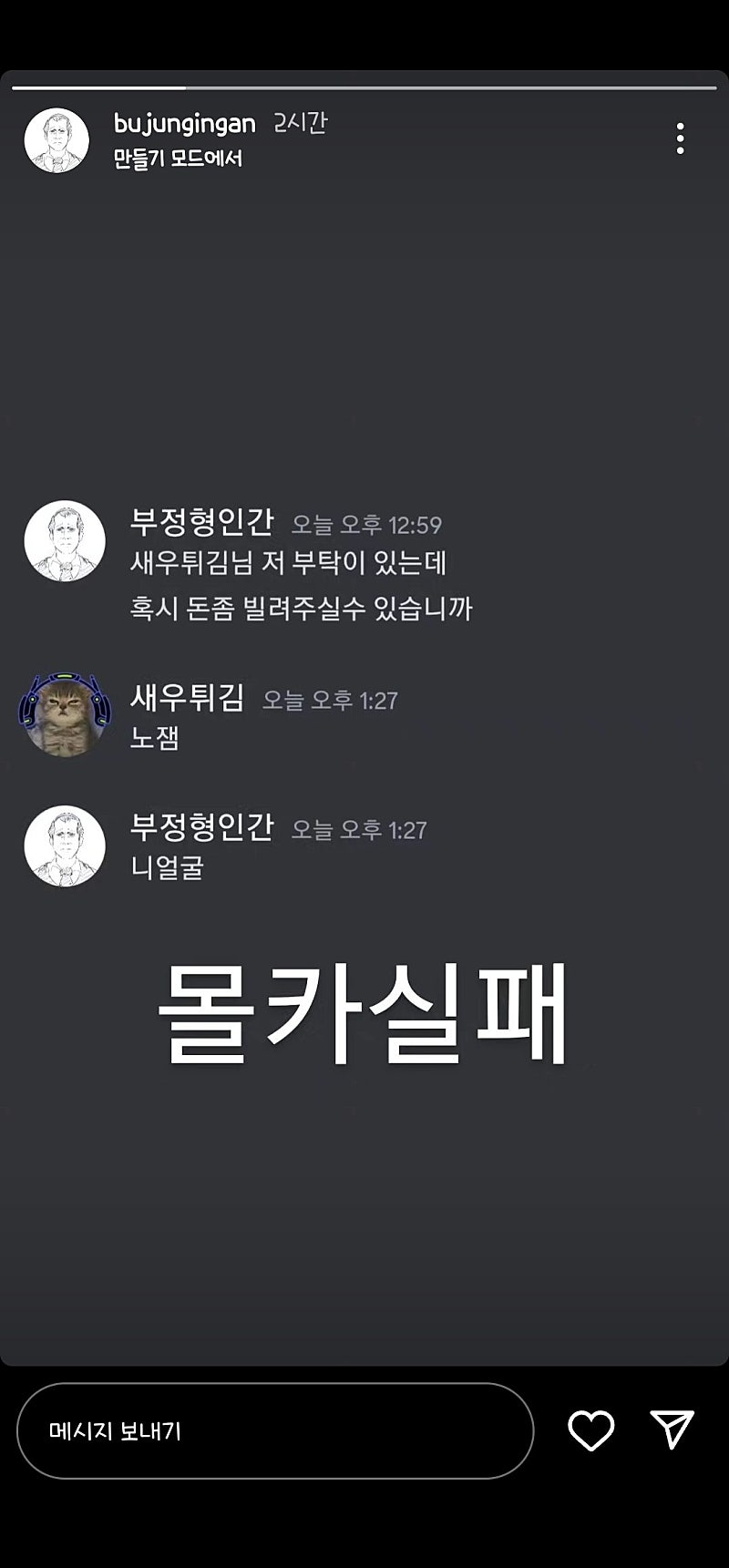The width and height of the screenshot is (729, 1568).
Task: Like this story with the heart
Action: [591, 1430]
